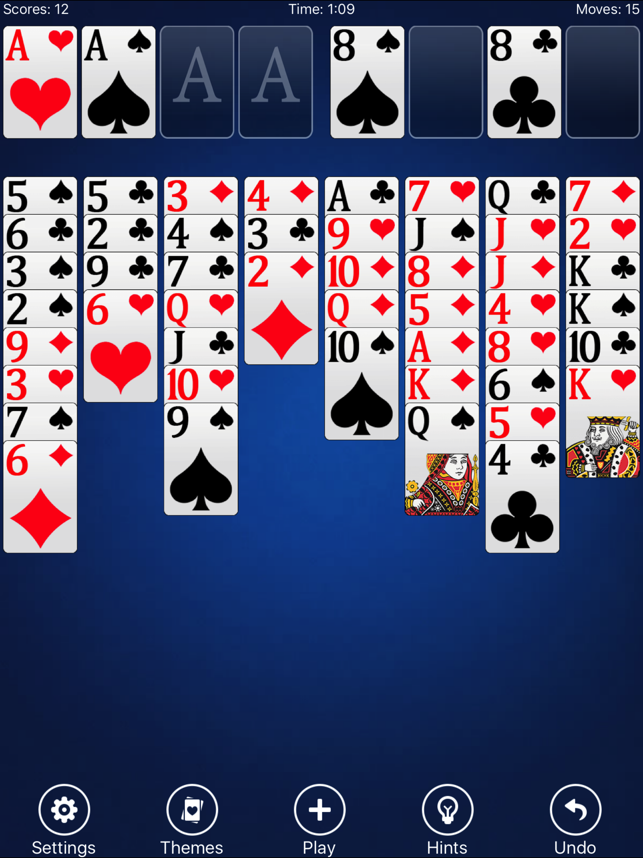Tap the ace of hearts foundation pile

click(40, 83)
